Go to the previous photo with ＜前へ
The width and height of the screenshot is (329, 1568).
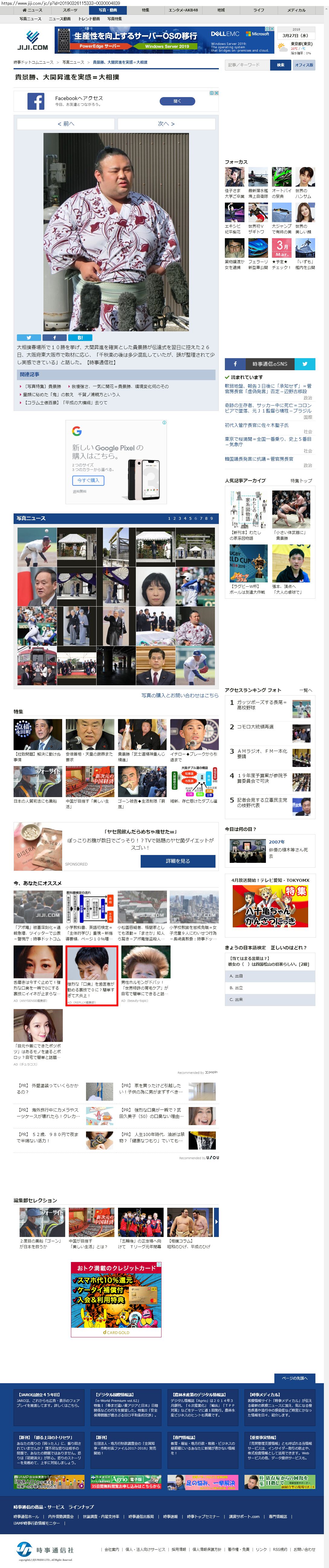pos(66,124)
